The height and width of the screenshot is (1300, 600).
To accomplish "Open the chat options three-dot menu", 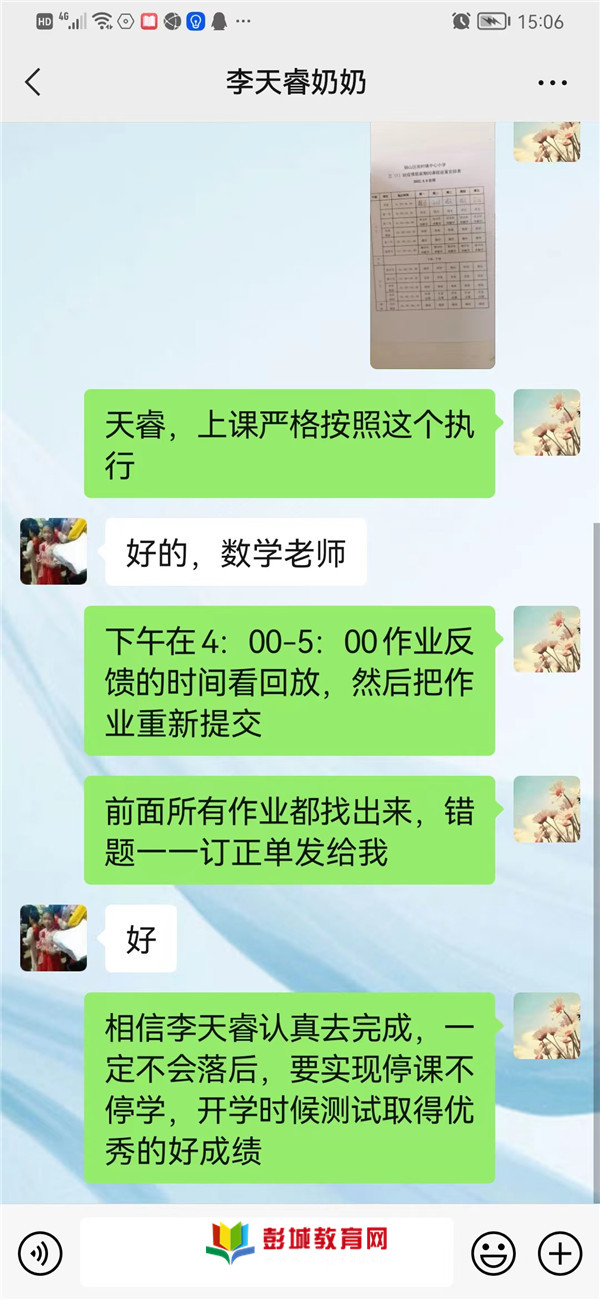I will coord(552,83).
